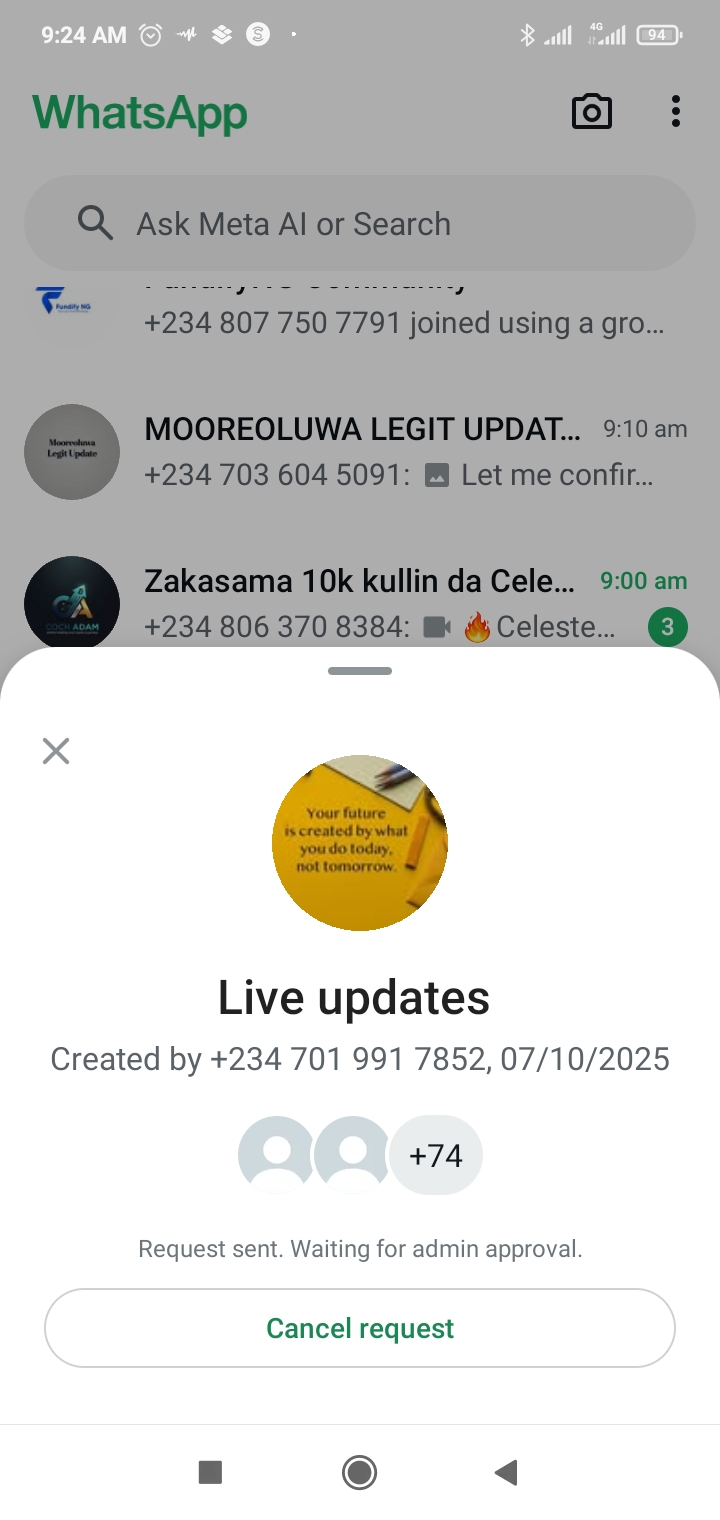The height and width of the screenshot is (1520, 720).
Task: Cancel the join request
Action: 360,1328
